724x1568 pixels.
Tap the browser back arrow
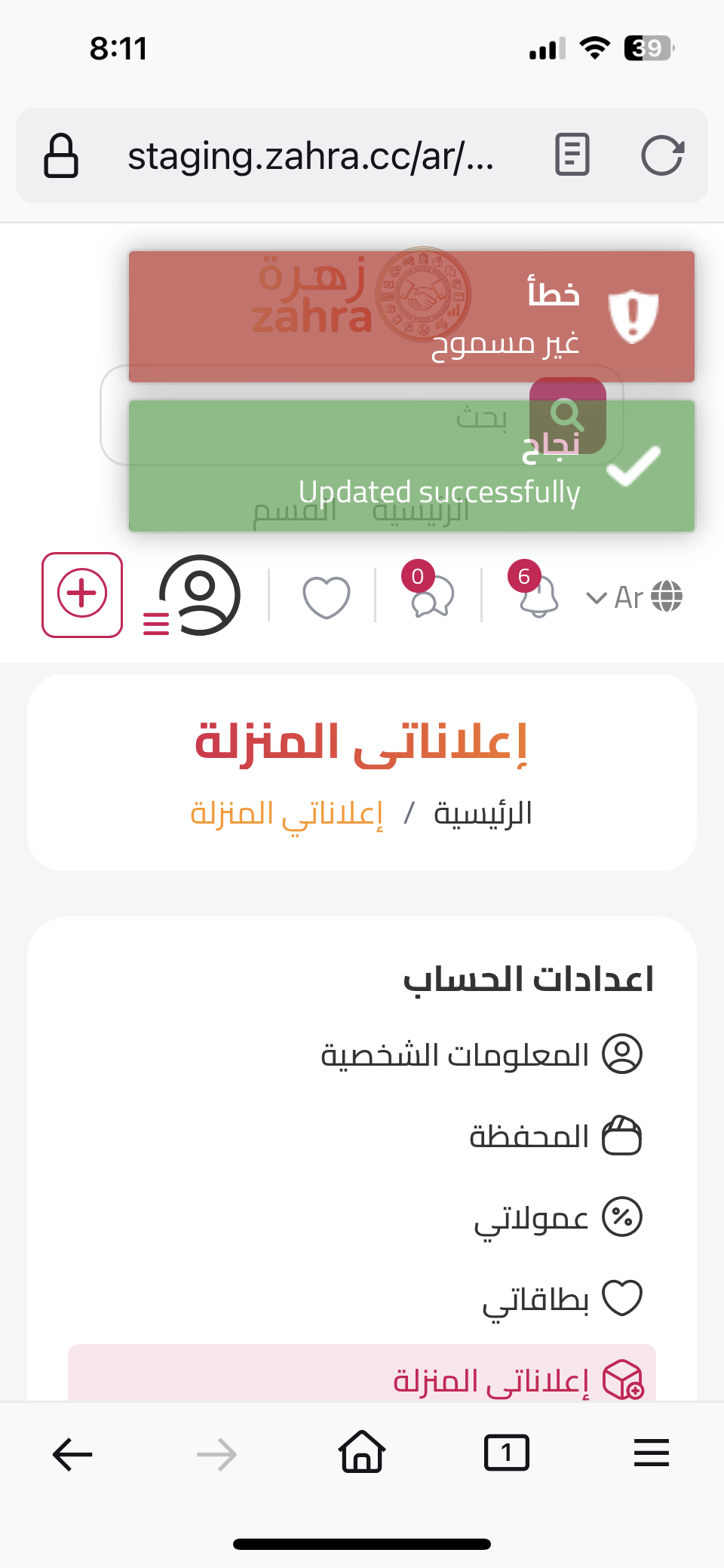72,1453
